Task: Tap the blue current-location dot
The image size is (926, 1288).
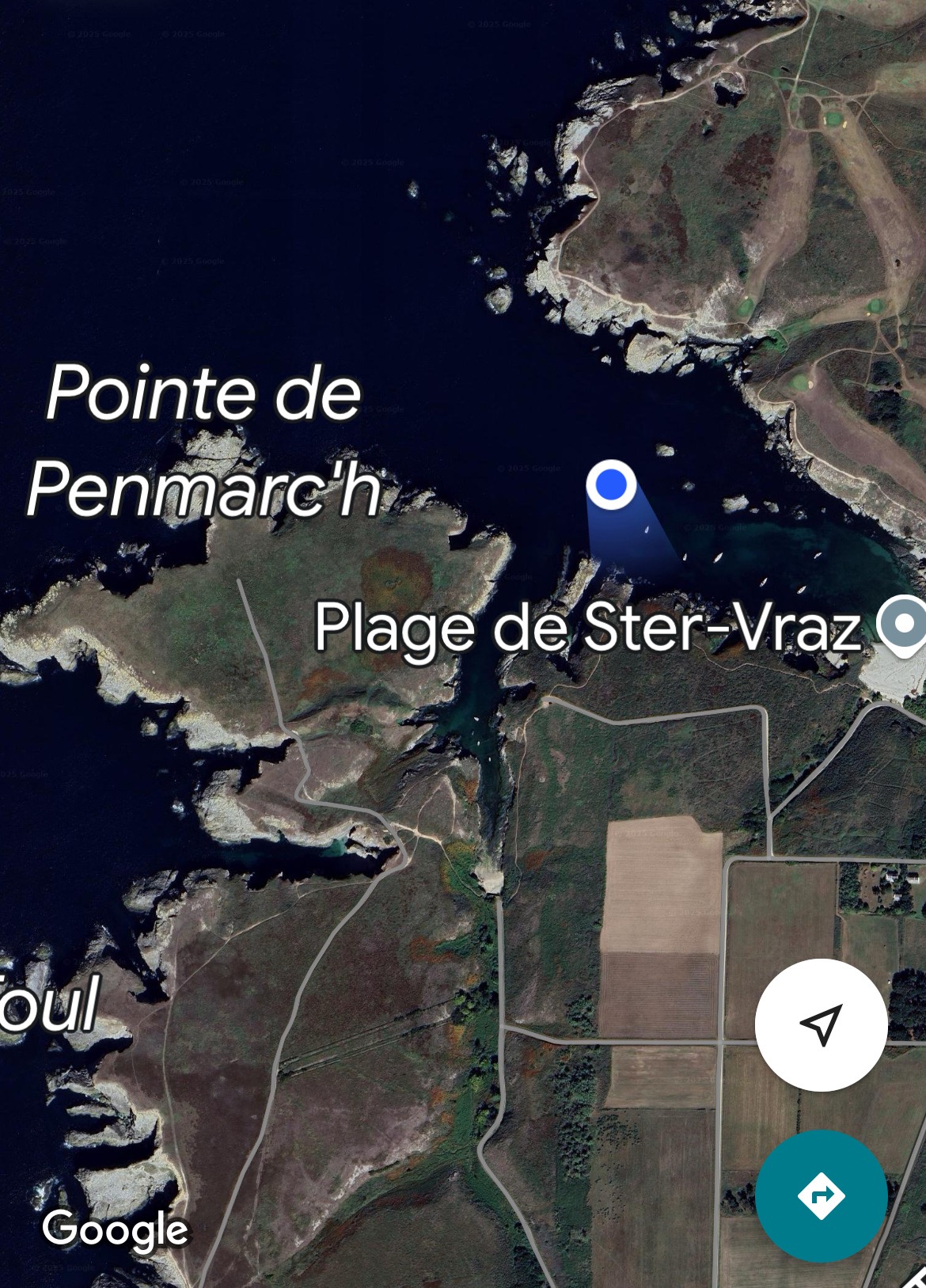Action: coord(611,484)
